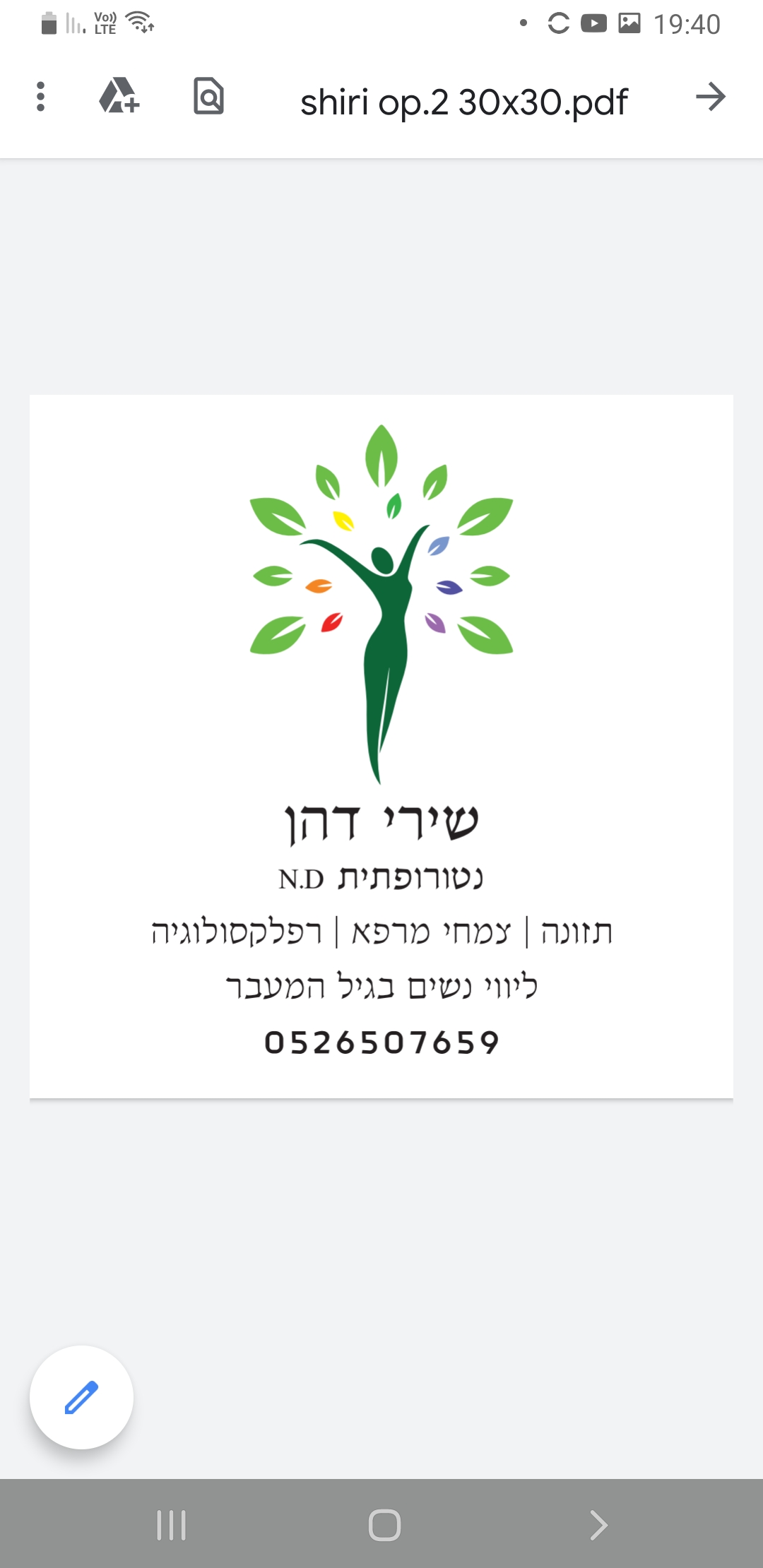This screenshot has height=1568, width=763.
Task: Add this PDF to Google Drive
Action: coord(119,96)
